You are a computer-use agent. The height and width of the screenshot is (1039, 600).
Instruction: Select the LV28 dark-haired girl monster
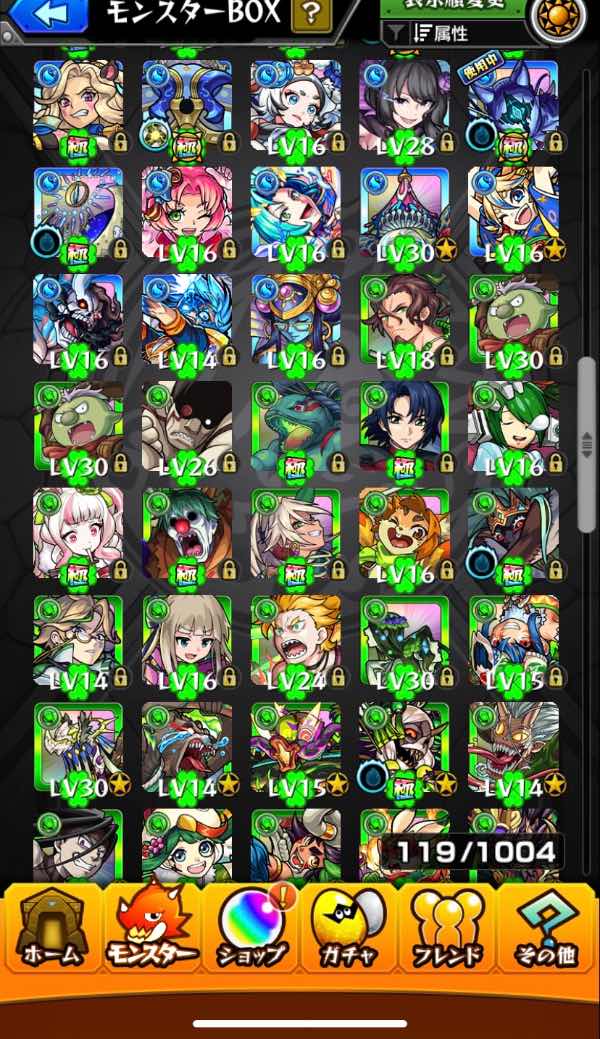click(403, 105)
